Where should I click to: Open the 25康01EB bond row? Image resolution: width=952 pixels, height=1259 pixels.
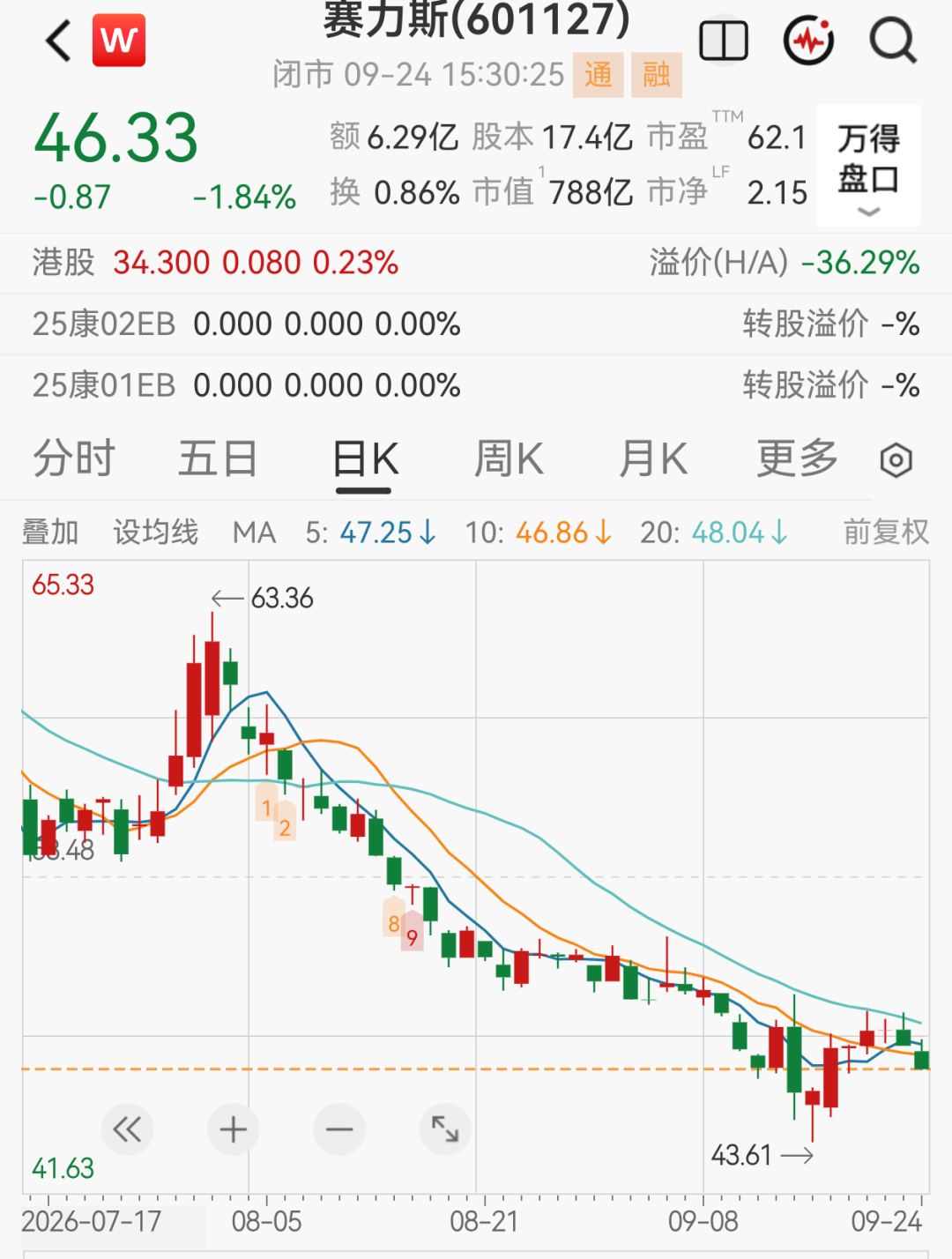[476, 385]
